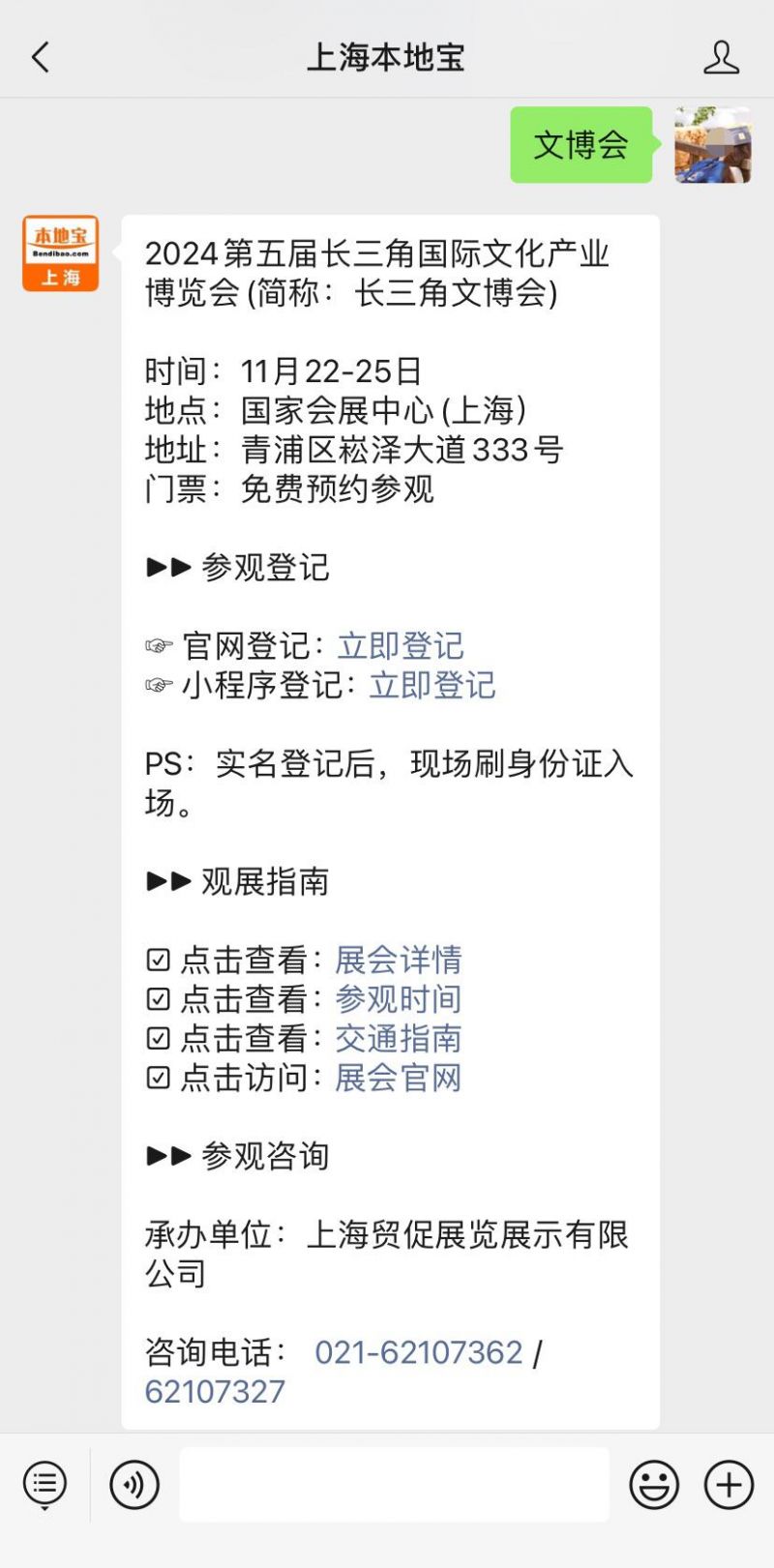Go back from 上海本地宝 chat
Viewport: 774px width, 1568px height.
point(41,57)
